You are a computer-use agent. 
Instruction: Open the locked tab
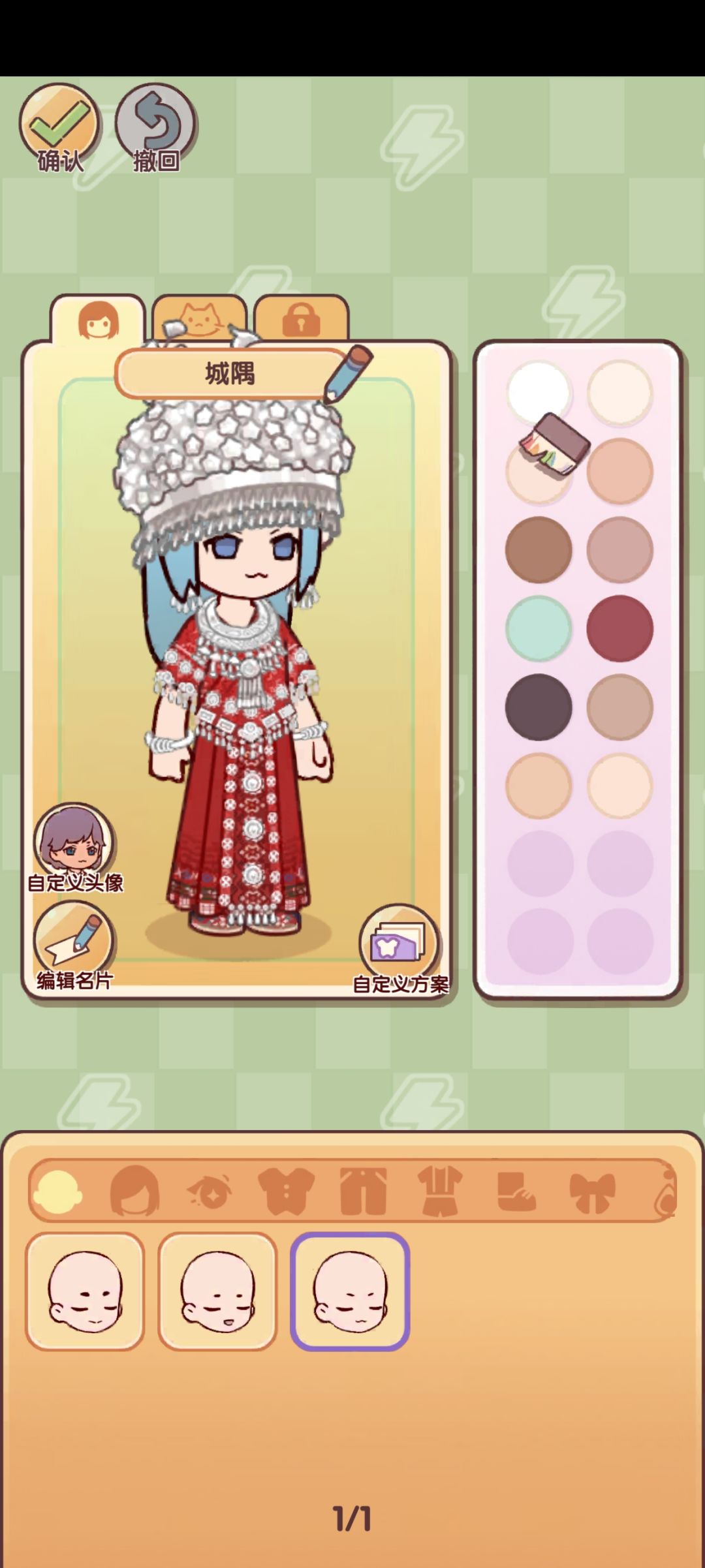point(301,319)
